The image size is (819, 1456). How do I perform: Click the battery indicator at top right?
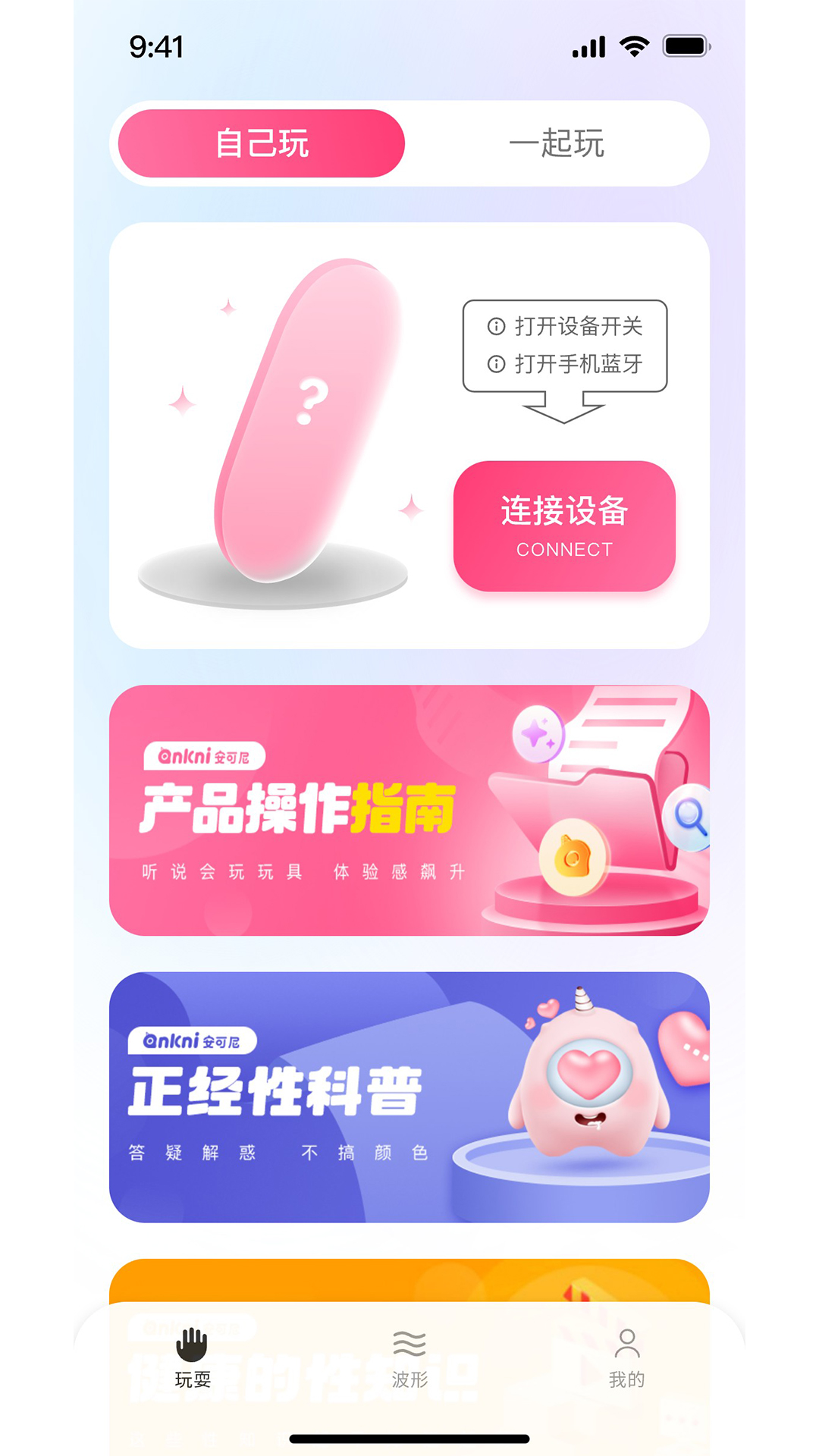coord(685,46)
